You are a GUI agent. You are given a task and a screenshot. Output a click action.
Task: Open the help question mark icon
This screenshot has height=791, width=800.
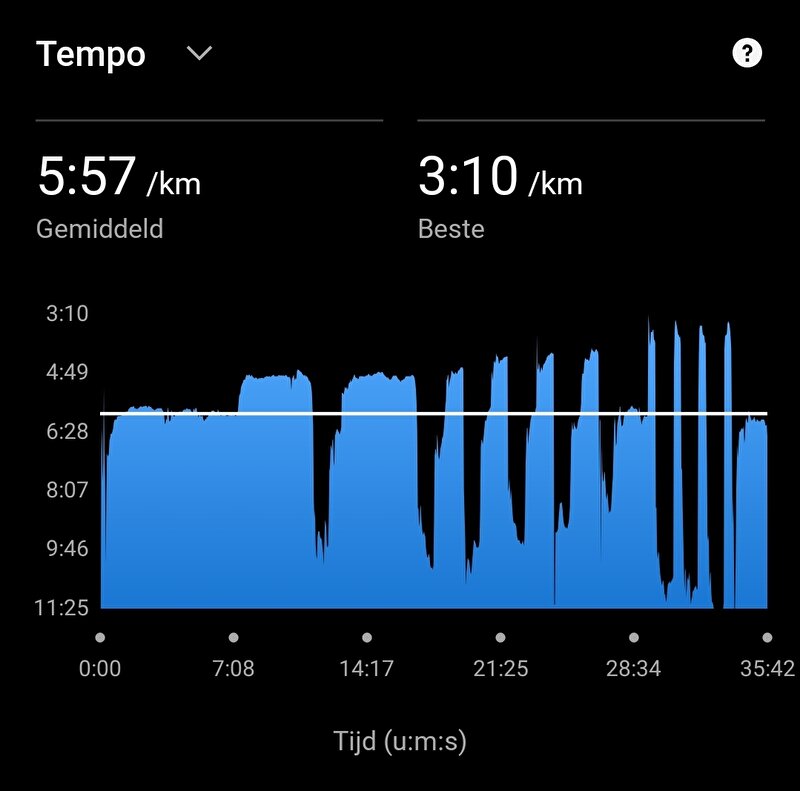point(747,53)
